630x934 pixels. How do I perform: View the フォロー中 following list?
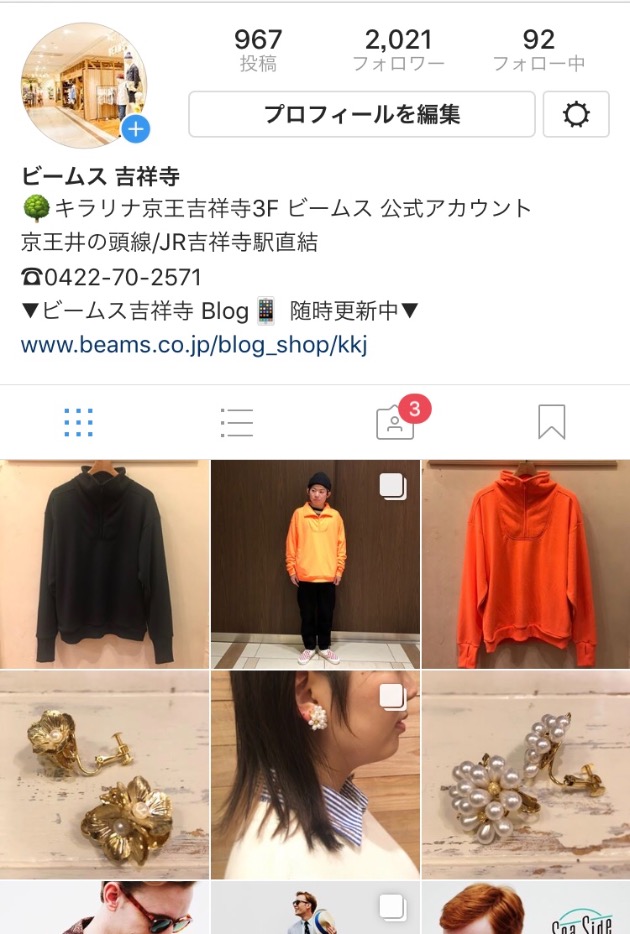point(538,50)
